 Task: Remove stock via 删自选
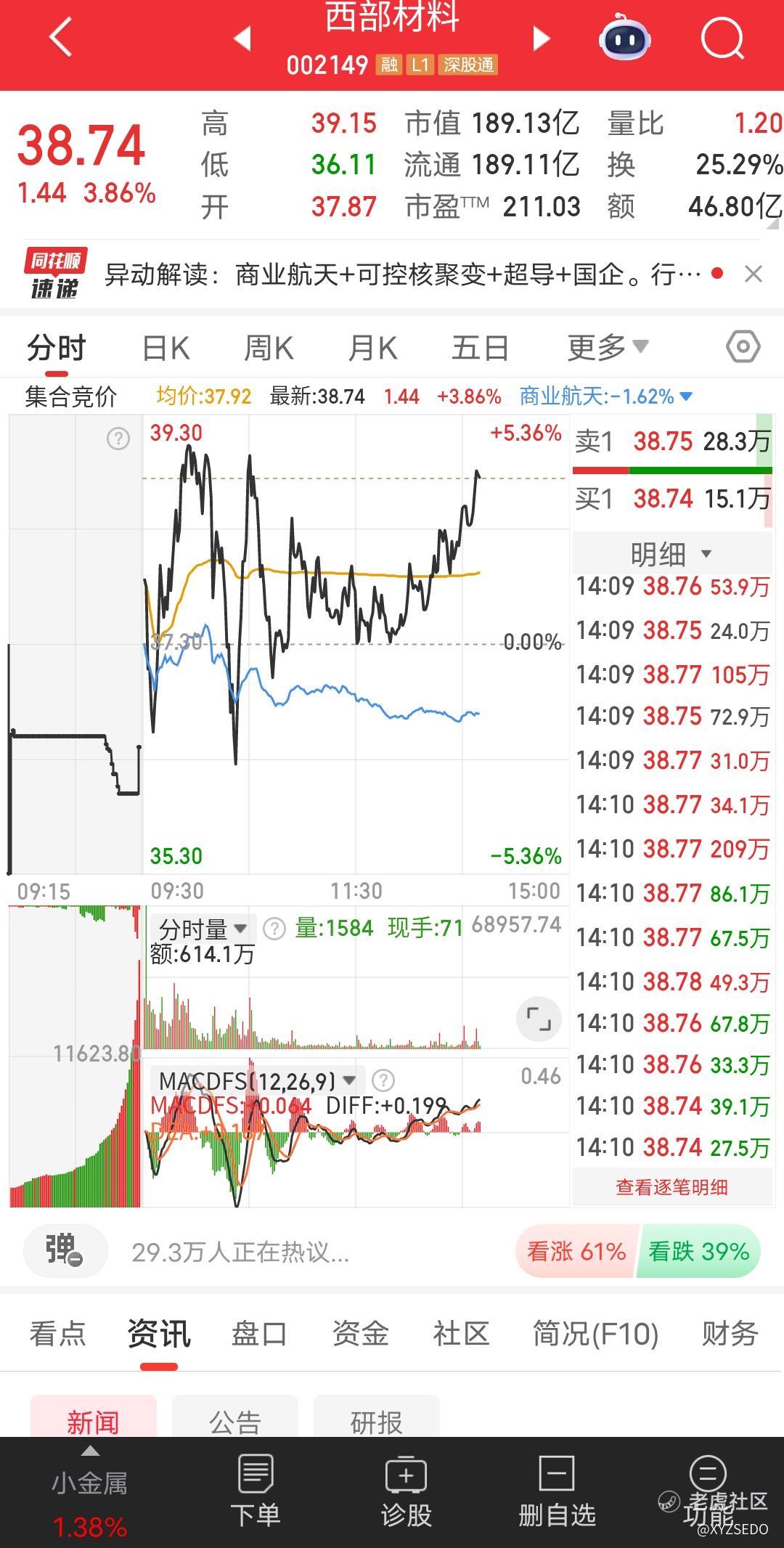tap(557, 1491)
